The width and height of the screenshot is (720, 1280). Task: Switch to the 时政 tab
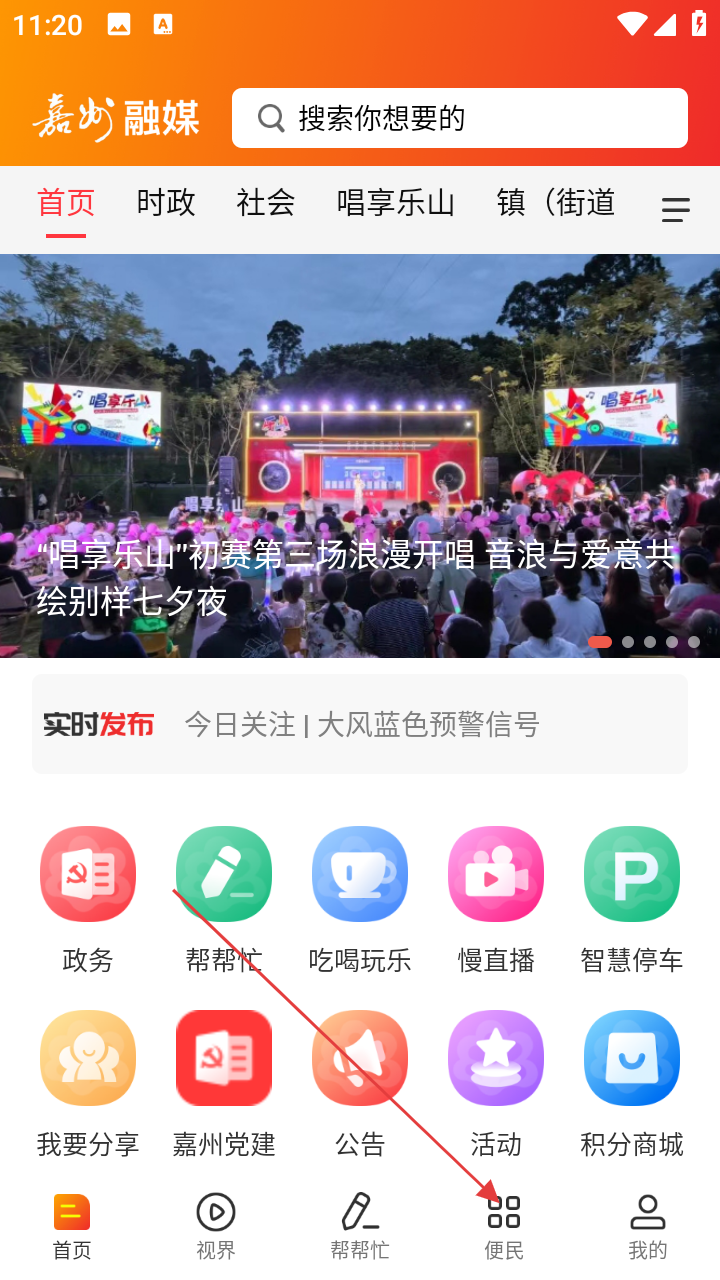pos(166,203)
